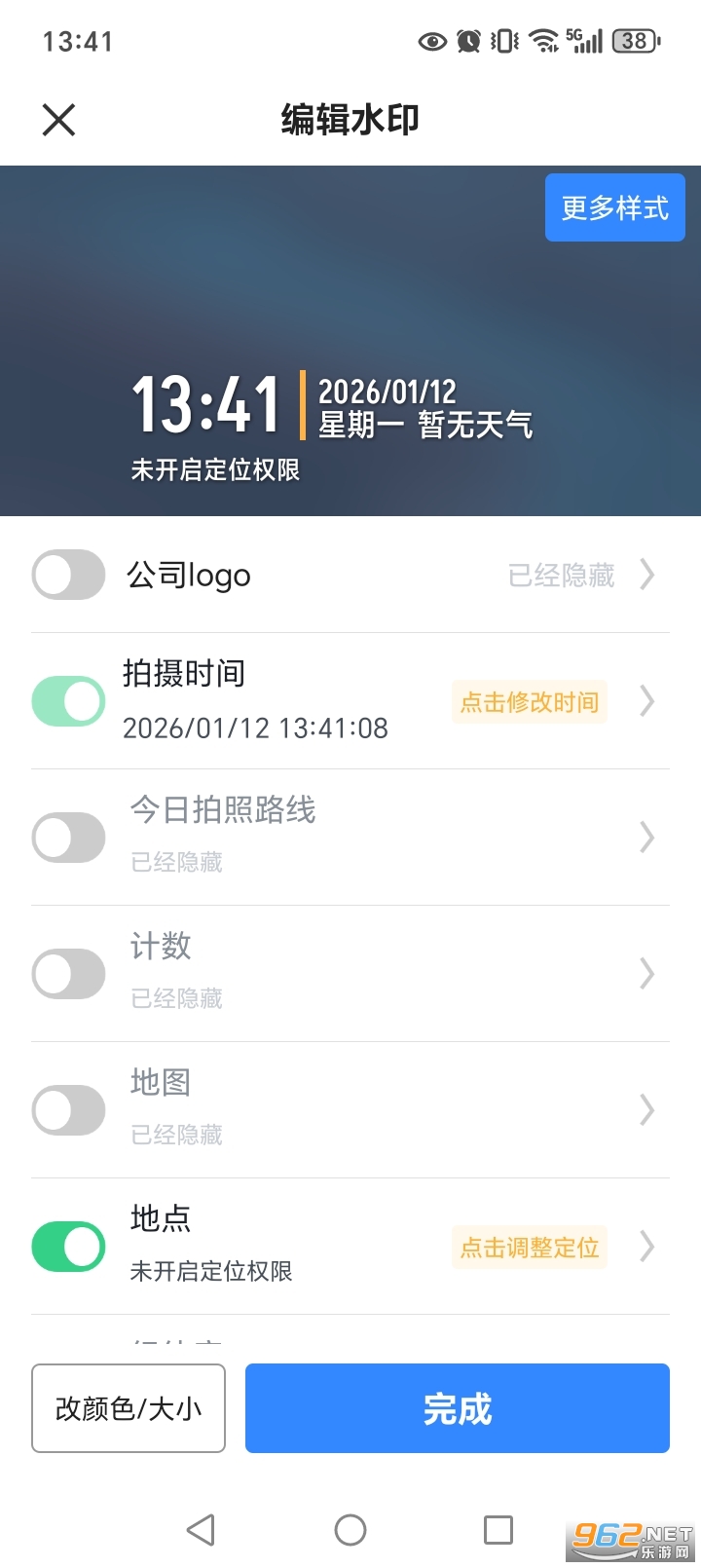This screenshot has height=1568, width=701.
Task: Expand the 地点 settings chevron
Action: pos(646,1248)
